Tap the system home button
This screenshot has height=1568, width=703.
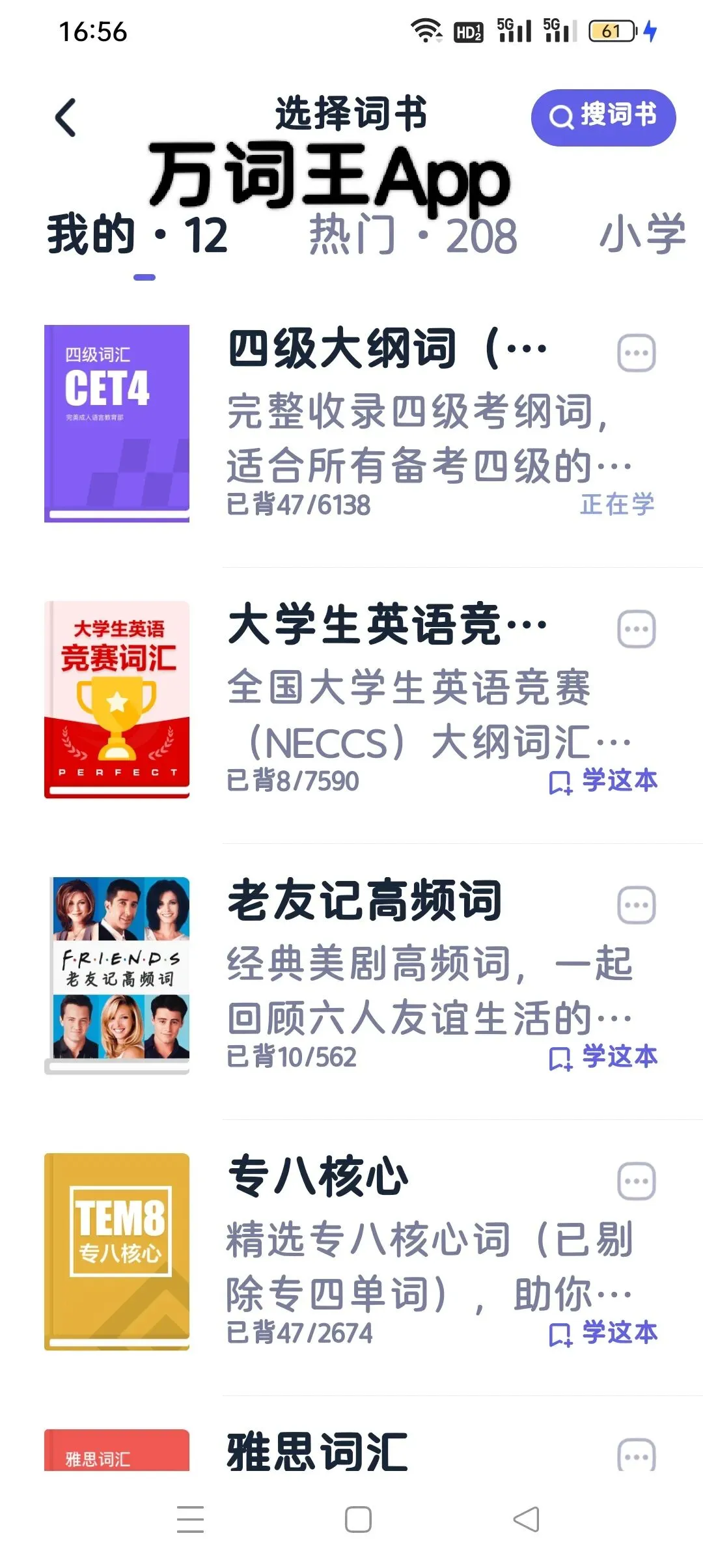click(358, 1520)
